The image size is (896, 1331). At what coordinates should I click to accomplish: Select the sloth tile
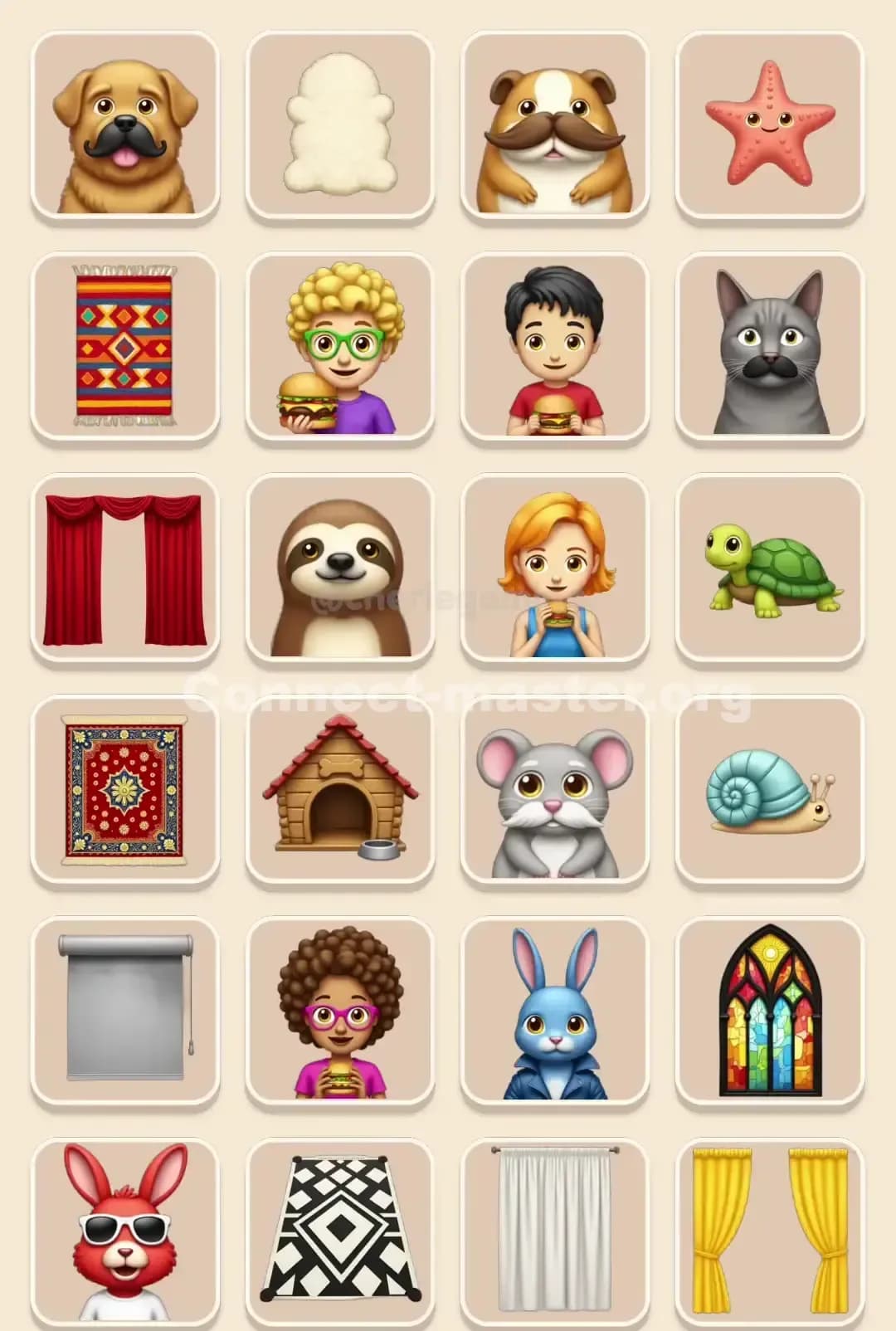pyautogui.click(x=340, y=568)
